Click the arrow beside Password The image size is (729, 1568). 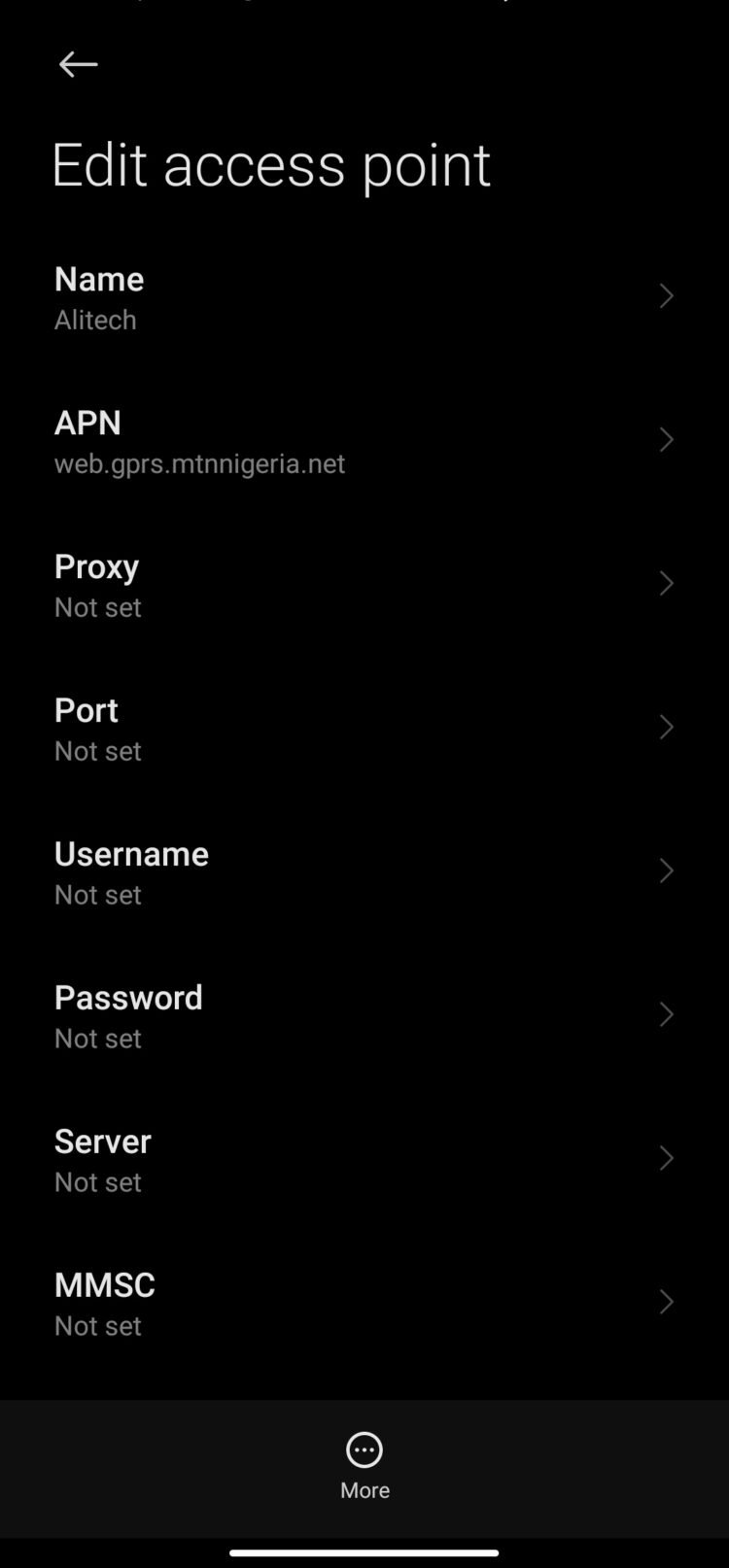666,1014
